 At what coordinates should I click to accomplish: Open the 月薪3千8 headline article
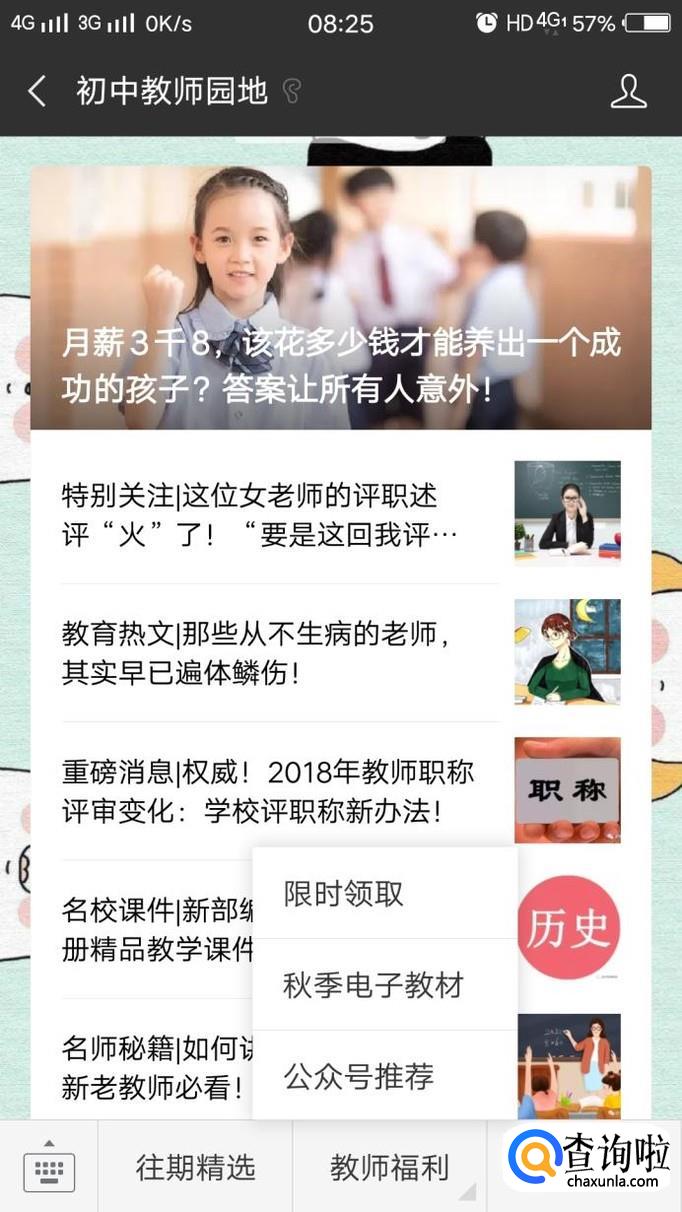point(341,298)
